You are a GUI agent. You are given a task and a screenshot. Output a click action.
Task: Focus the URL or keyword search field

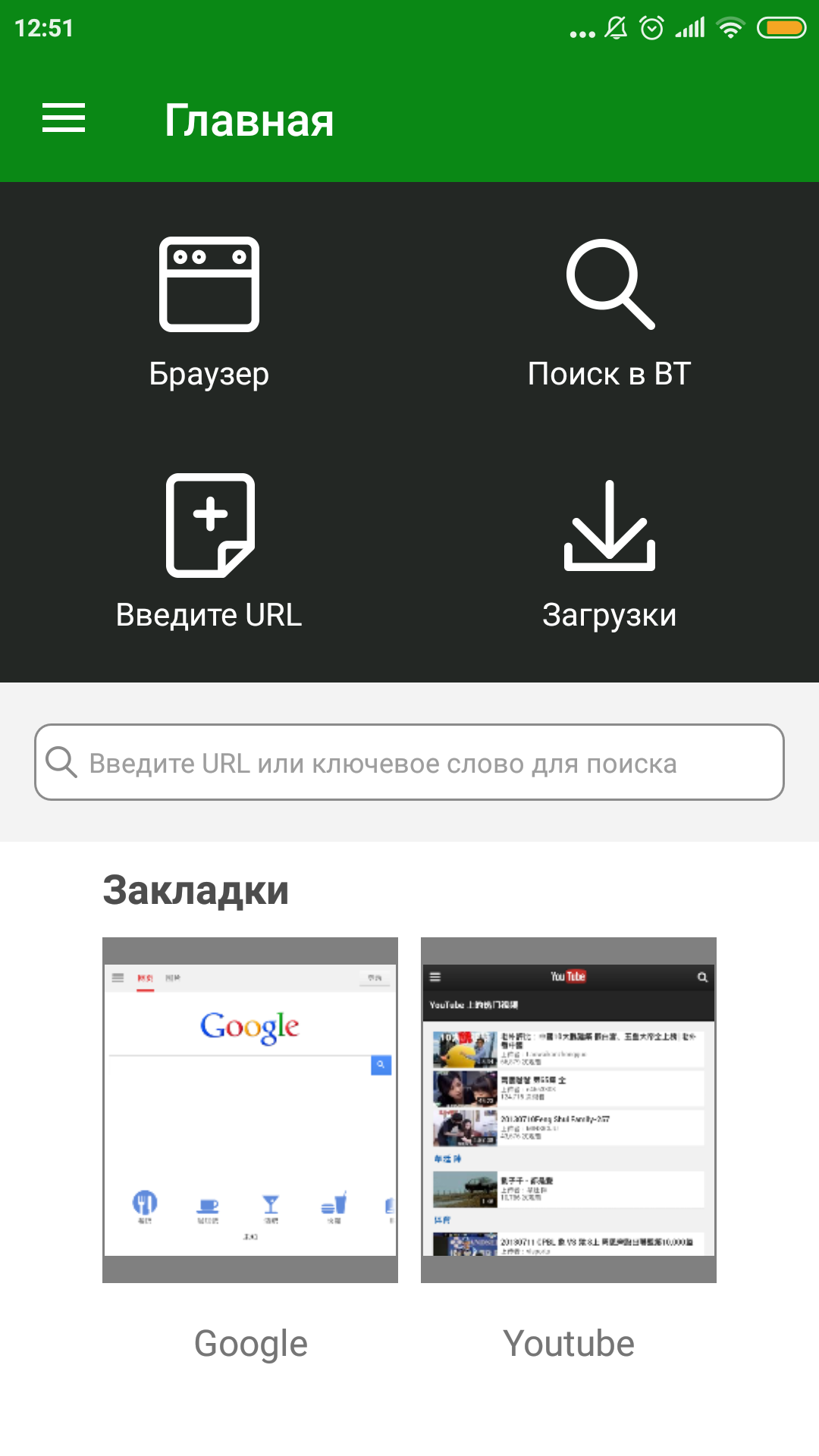pos(409,762)
